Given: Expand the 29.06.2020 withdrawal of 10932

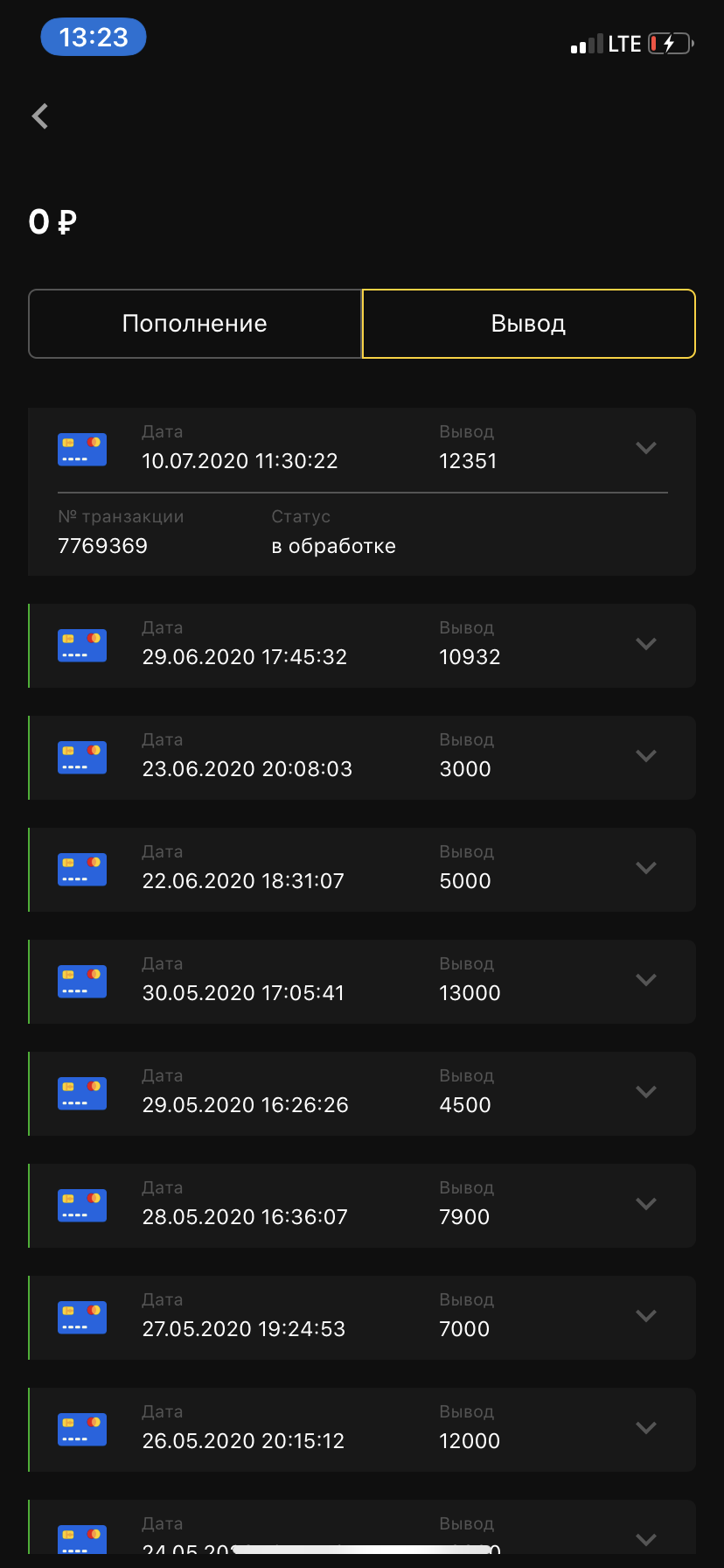Looking at the screenshot, I should pyautogui.click(x=645, y=644).
